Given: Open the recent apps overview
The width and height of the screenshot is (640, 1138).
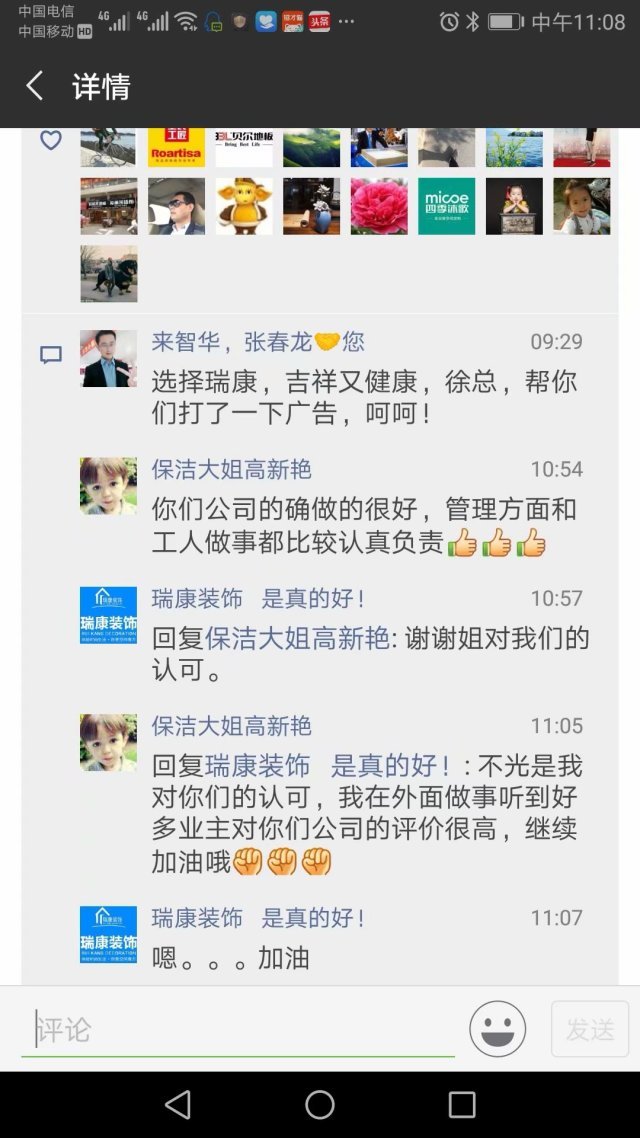Looking at the screenshot, I should [462, 1104].
